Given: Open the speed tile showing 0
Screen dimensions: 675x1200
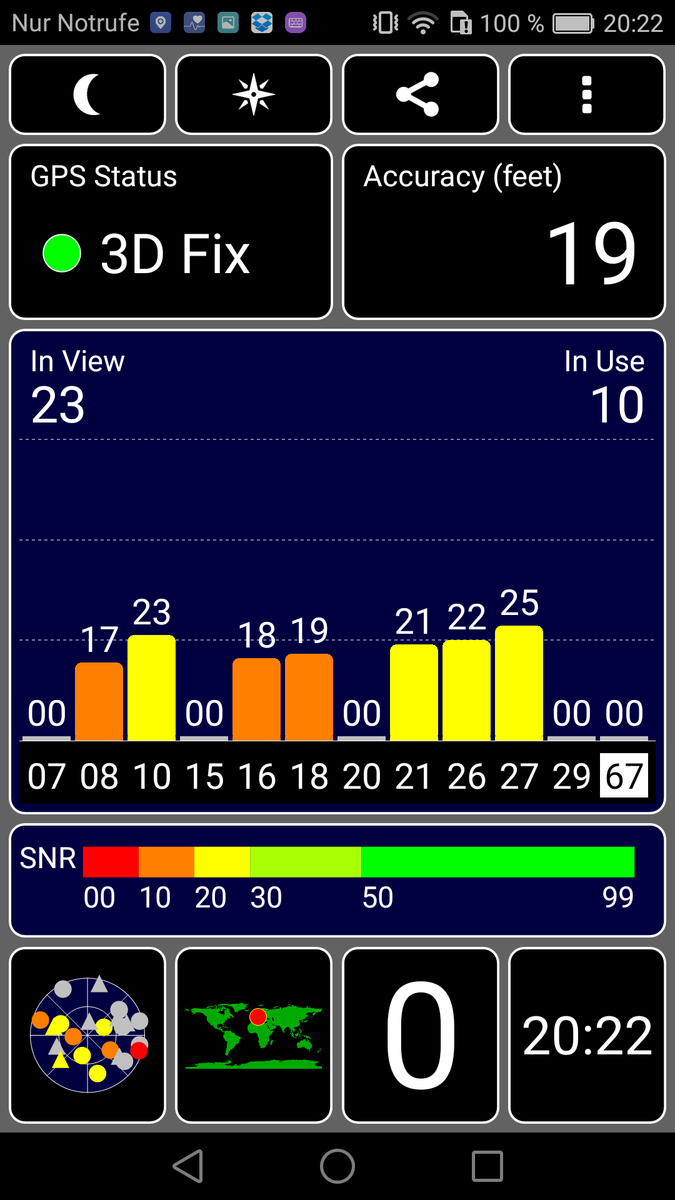Looking at the screenshot, I should [x=420, y=1035].
